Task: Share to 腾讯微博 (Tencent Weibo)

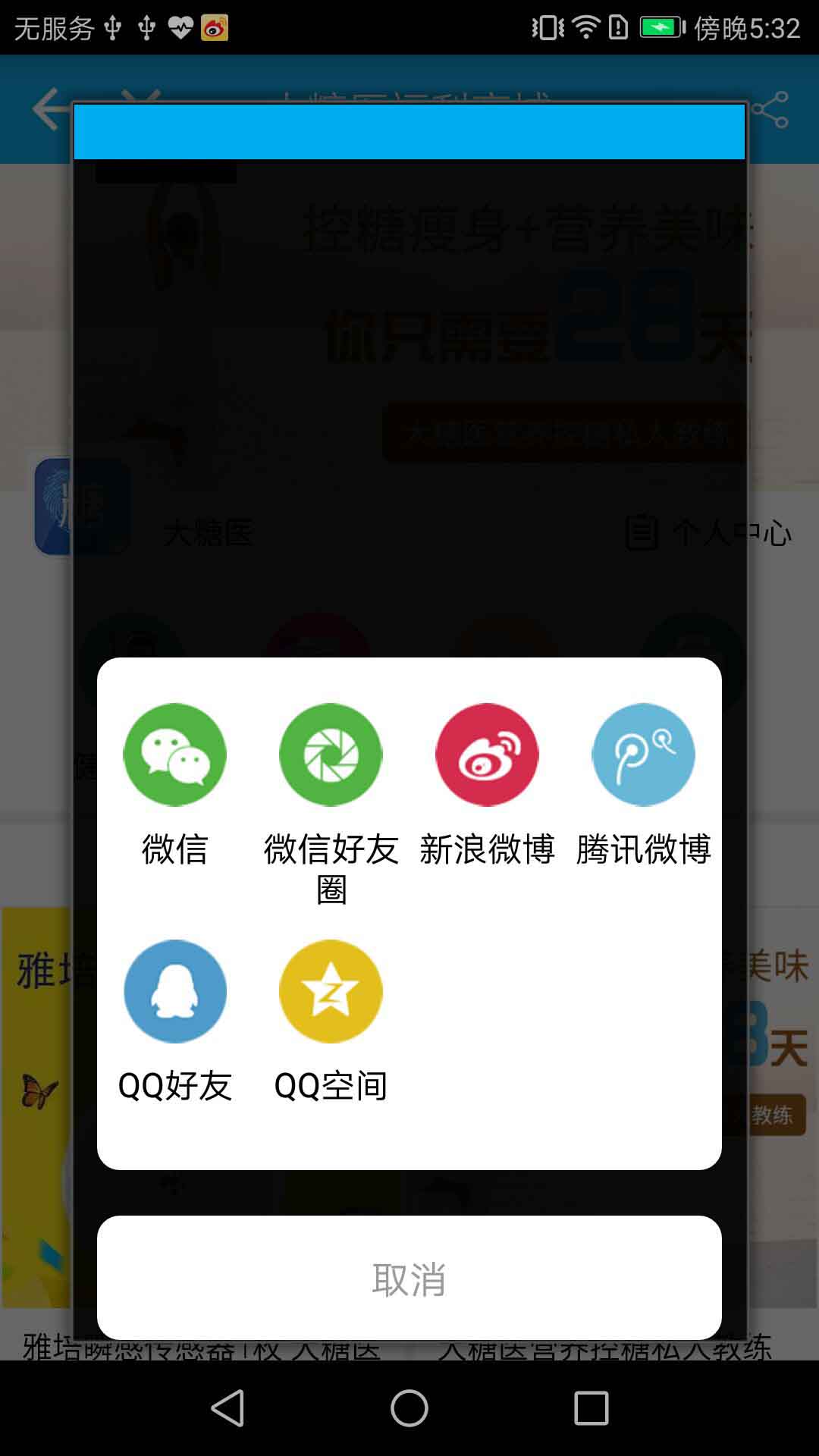Action: tap(643, 755)
